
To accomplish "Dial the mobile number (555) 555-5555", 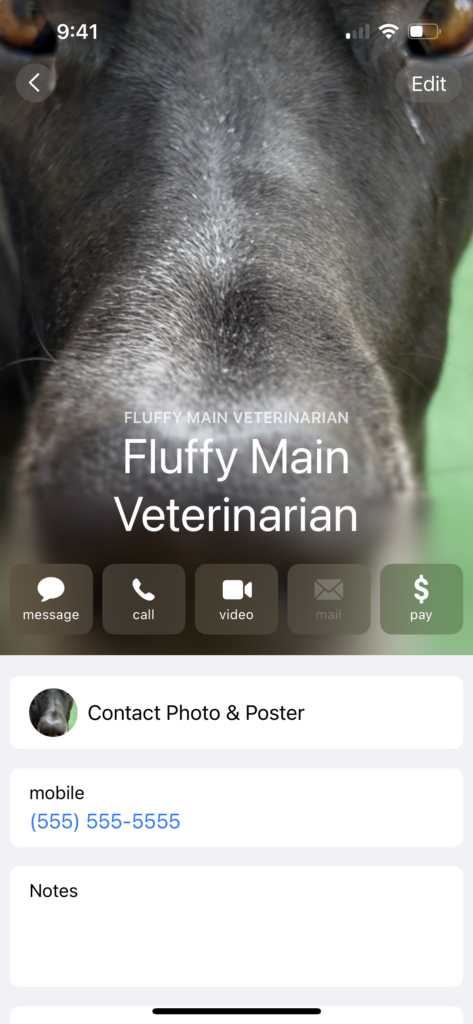I will pyautogui.click(x=105, y=821).
